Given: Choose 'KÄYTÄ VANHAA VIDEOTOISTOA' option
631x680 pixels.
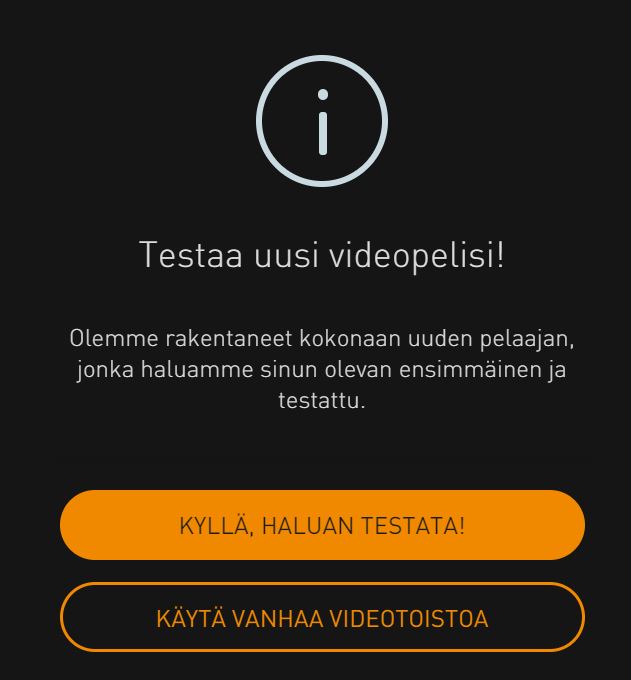Looking at the screenshot, I should [322, 618].
